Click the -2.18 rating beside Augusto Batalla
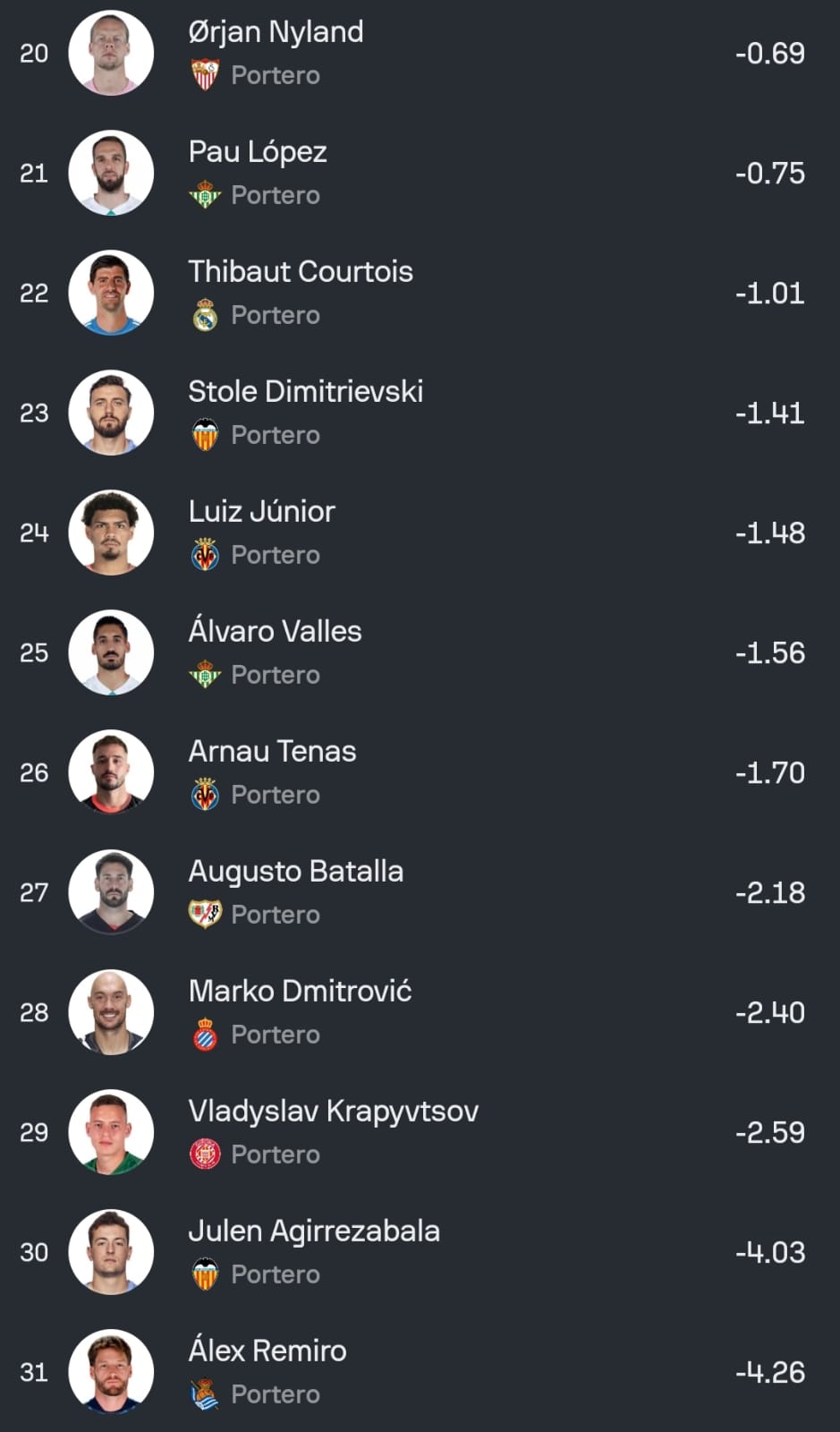The width and height of the screenshot is (840, 1432). [x=771, y=892]
